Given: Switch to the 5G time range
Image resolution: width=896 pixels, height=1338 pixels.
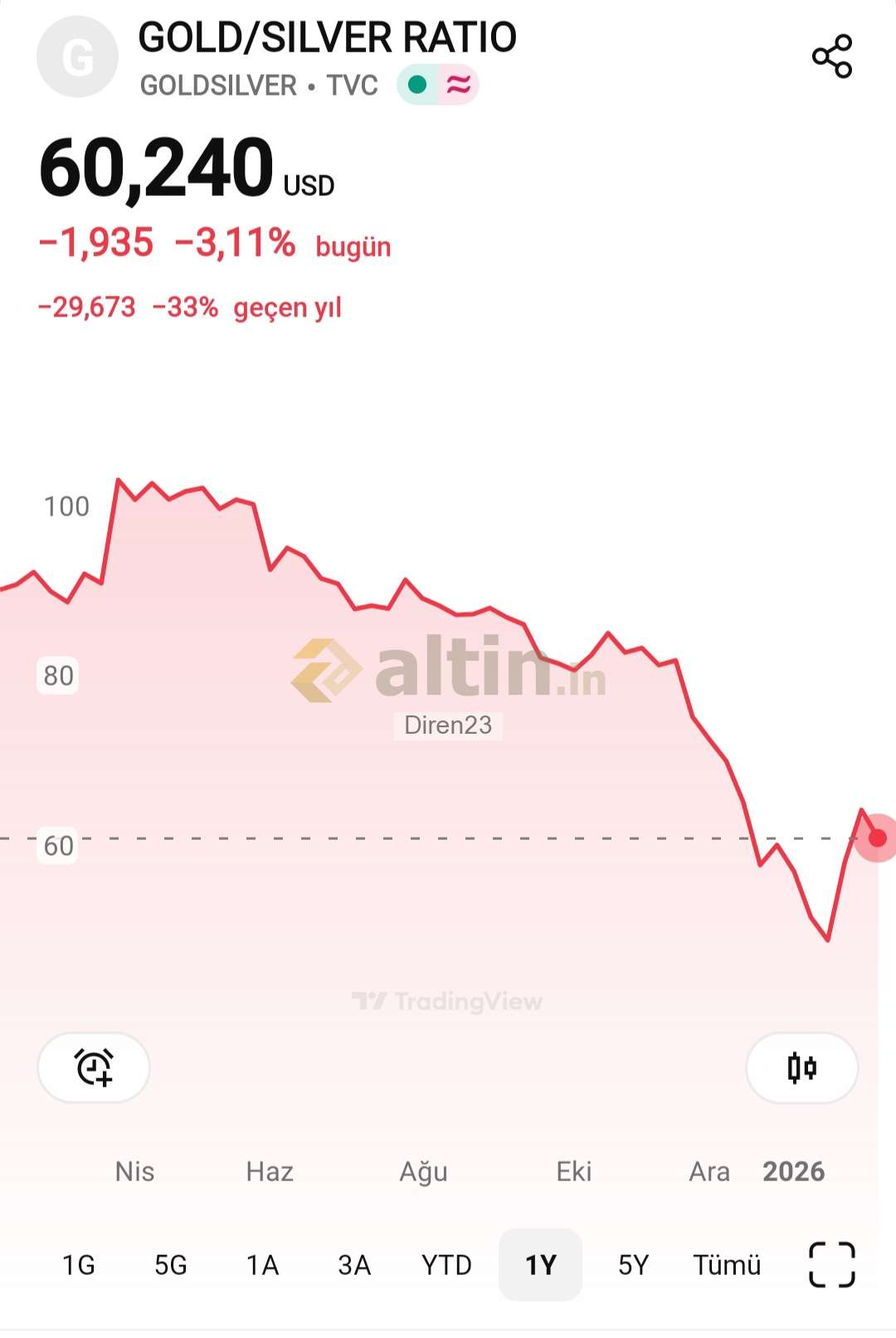Looking at the screenshot, I should click(171, 1265).
